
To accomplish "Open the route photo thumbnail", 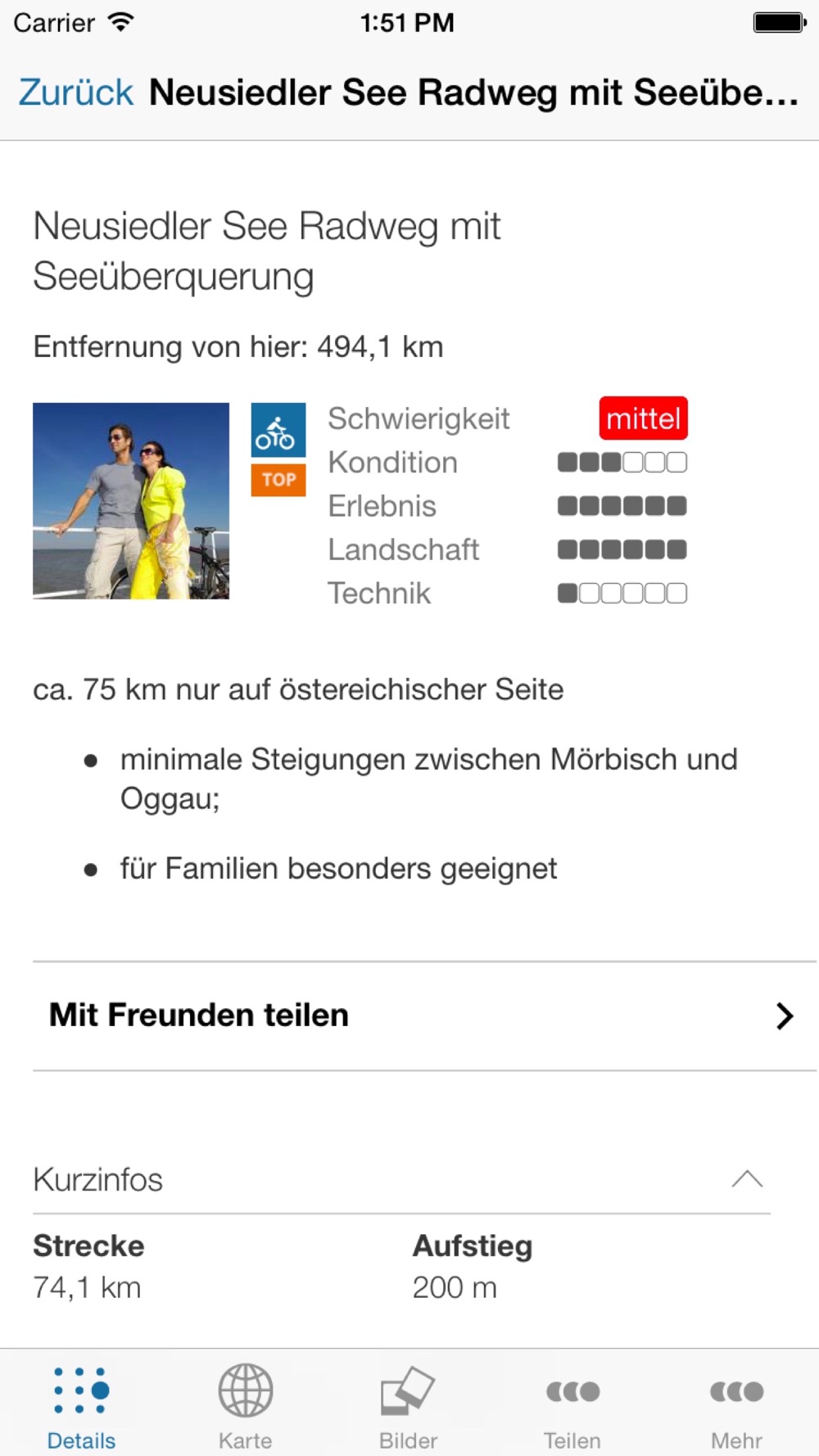I will coord(131,500).
